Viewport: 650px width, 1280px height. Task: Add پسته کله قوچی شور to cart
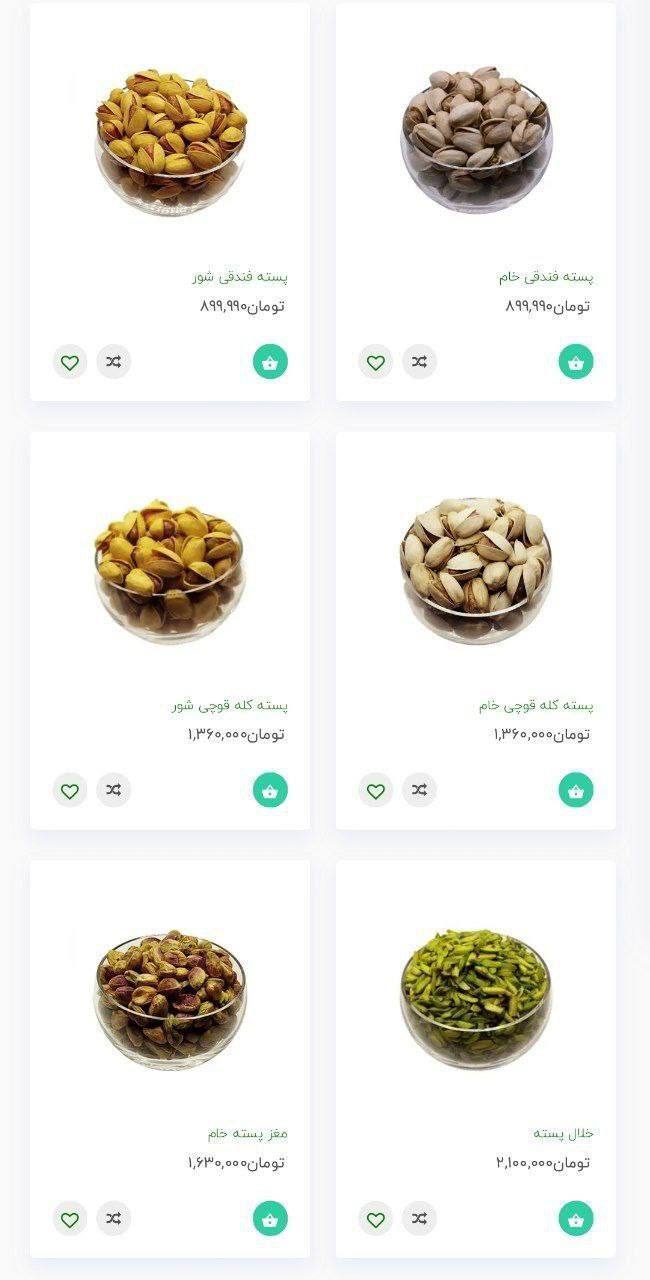point(270,790)
